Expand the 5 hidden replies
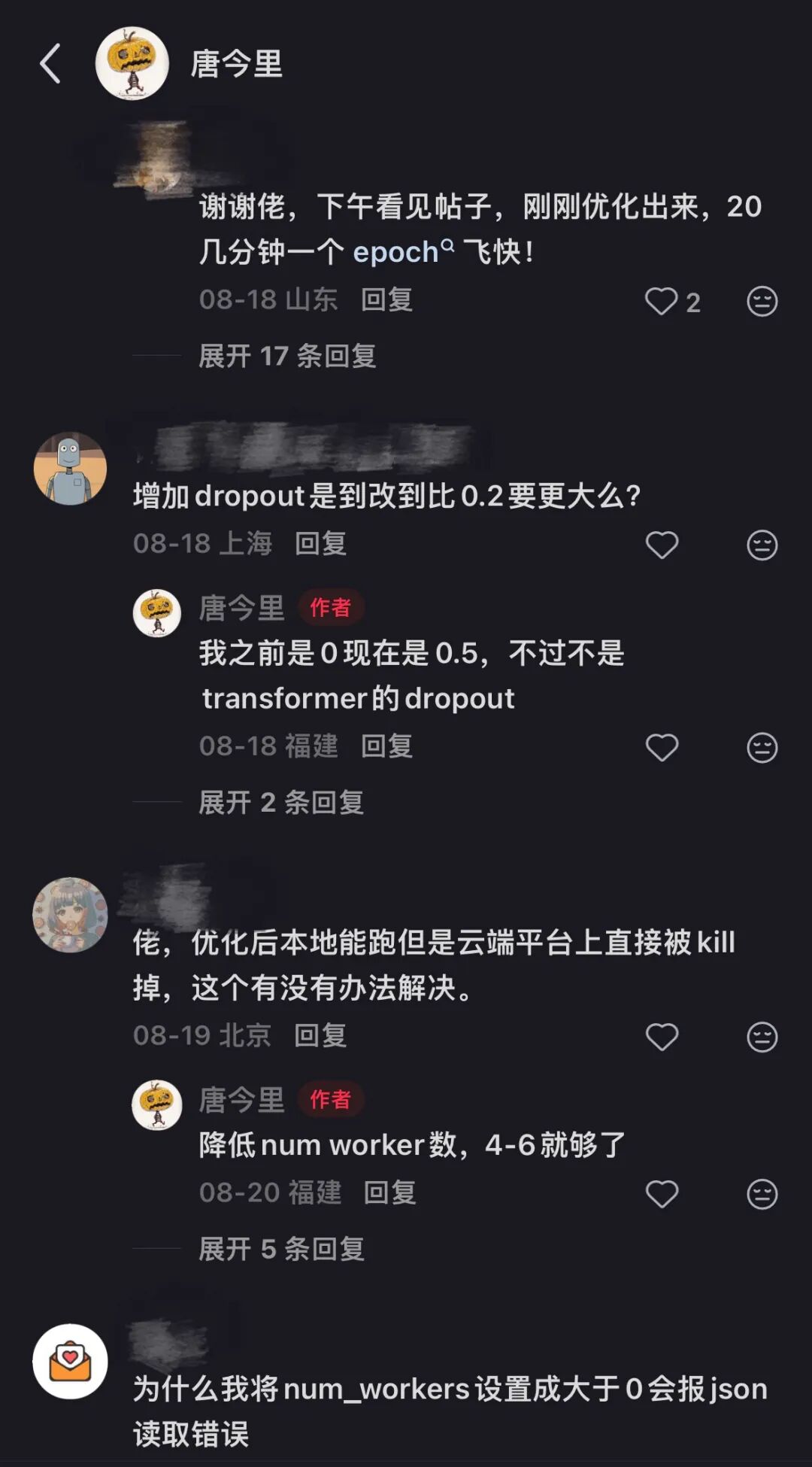Image resolution: width=812 pixels, height=1467 pixels. pos(281,1249)
